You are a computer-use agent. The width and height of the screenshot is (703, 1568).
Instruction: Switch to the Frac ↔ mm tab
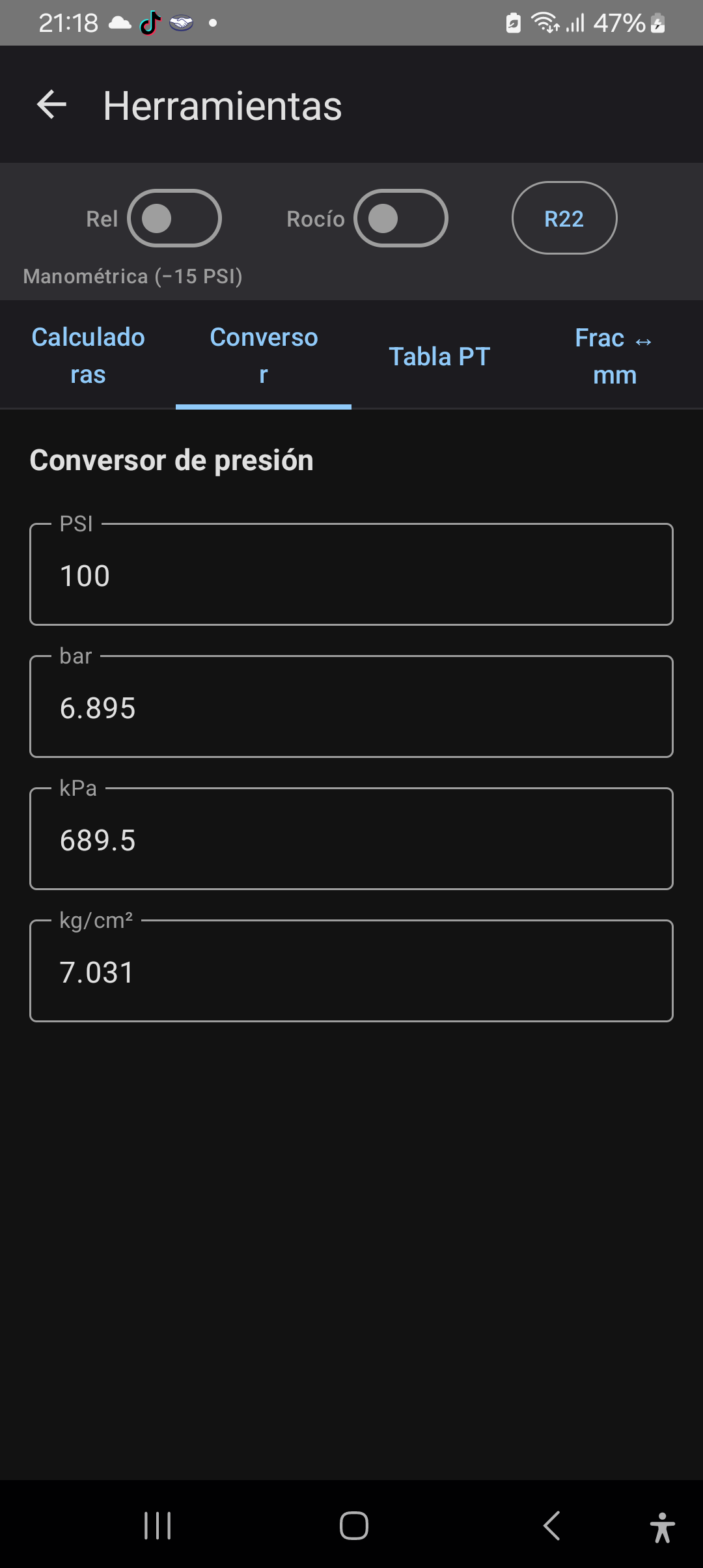[x=615, y=356]
